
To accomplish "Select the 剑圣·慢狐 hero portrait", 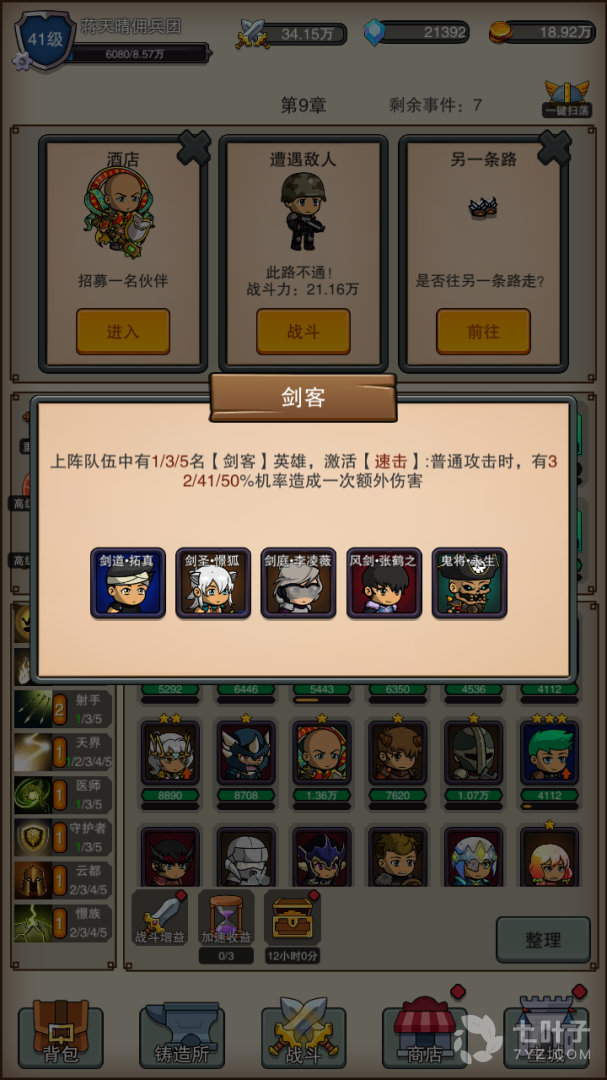I will [213, 582].
